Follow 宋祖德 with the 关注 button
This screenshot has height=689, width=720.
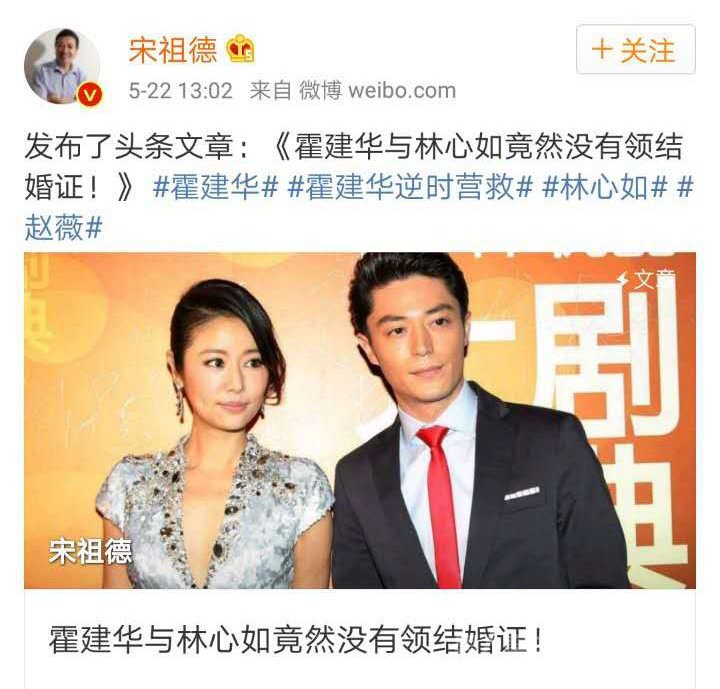[635, 50]
